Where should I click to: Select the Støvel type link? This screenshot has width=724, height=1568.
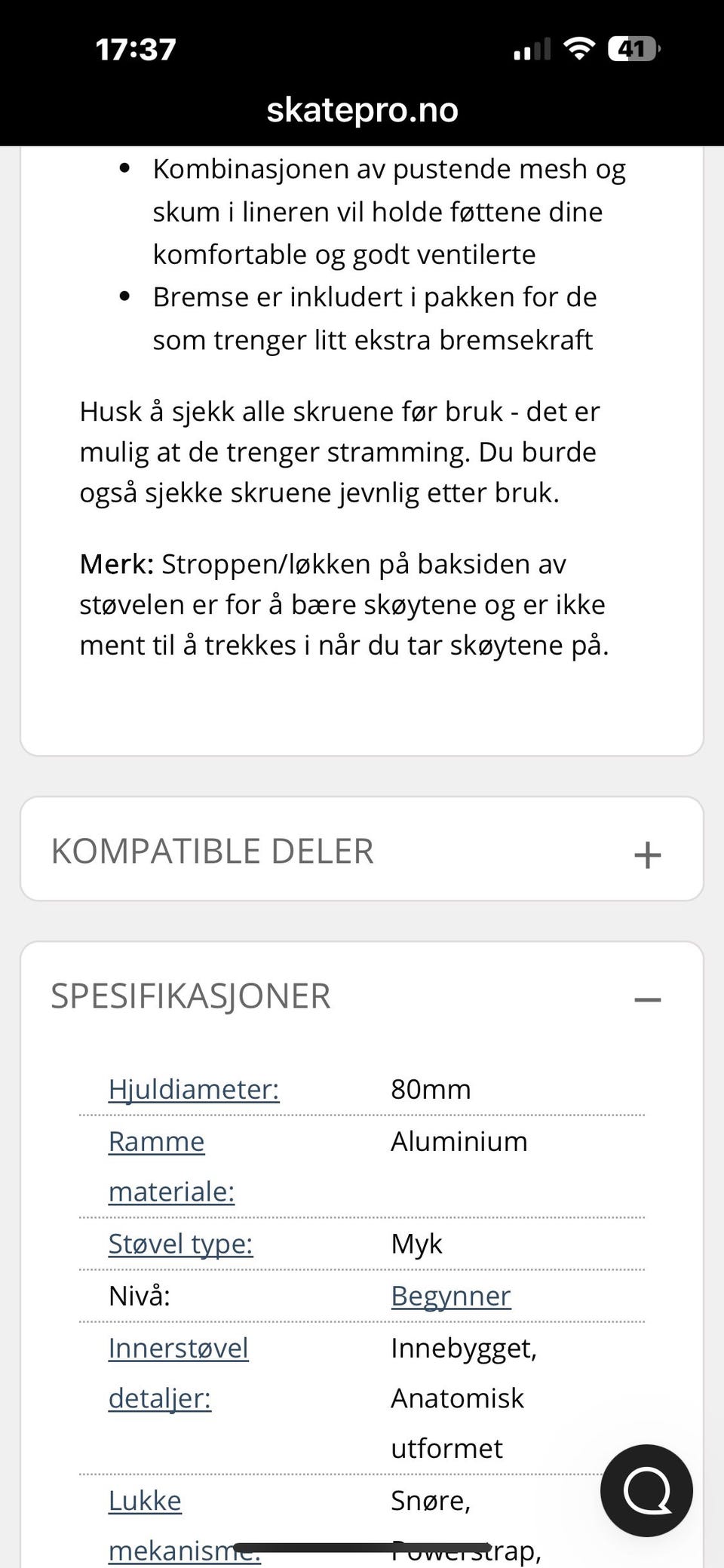[181, 1244]
